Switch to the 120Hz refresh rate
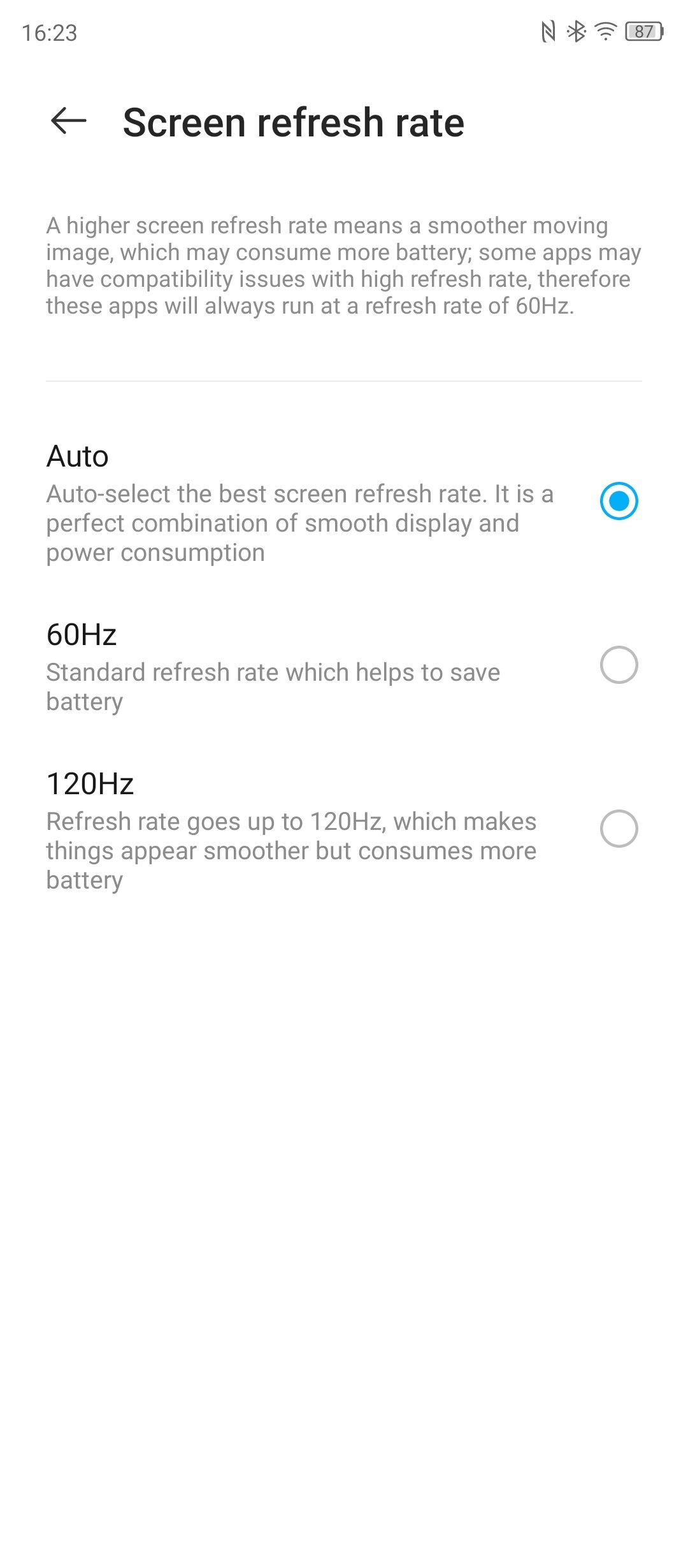Viewport: 688px width, 1568px height. point(344,830)
